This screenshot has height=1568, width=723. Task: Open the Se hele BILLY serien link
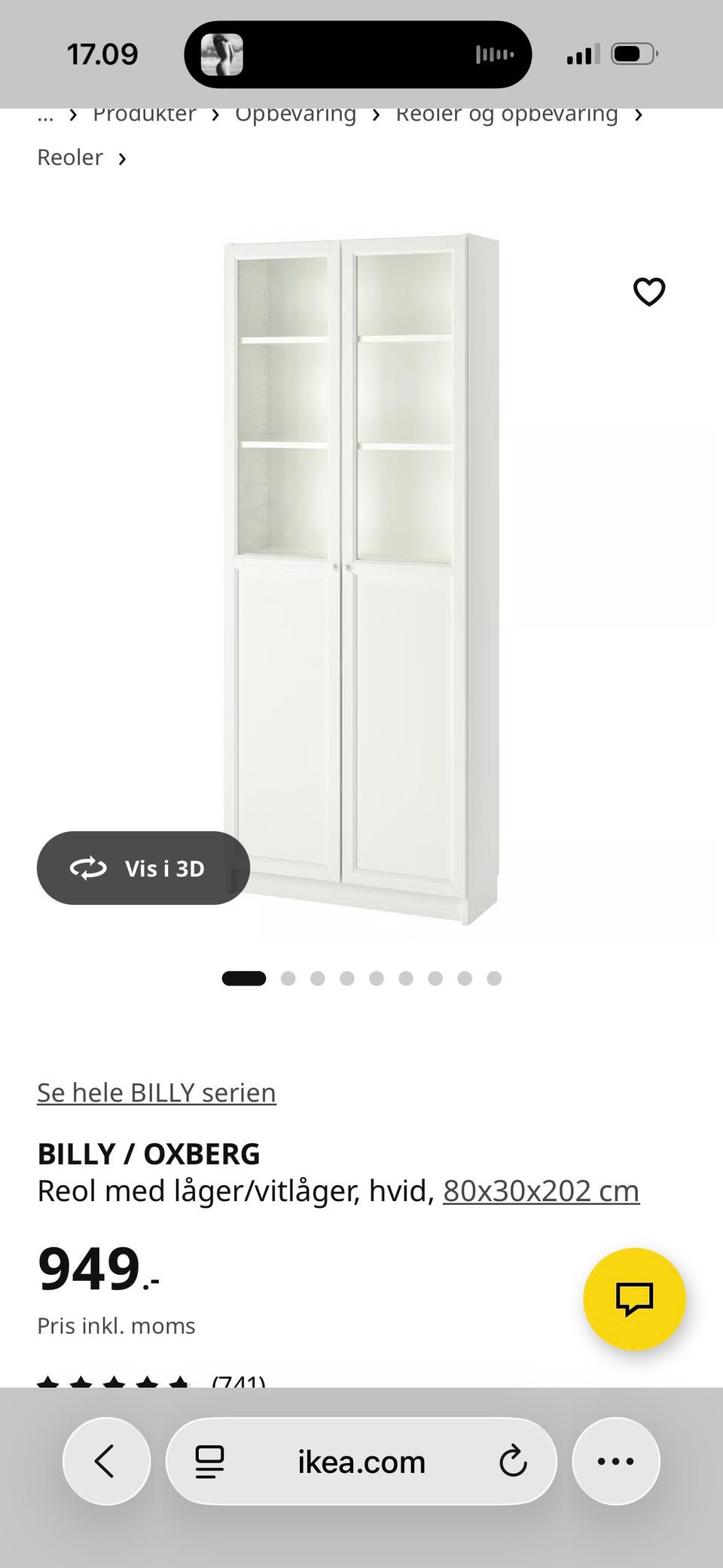[x=157, y=1092]
